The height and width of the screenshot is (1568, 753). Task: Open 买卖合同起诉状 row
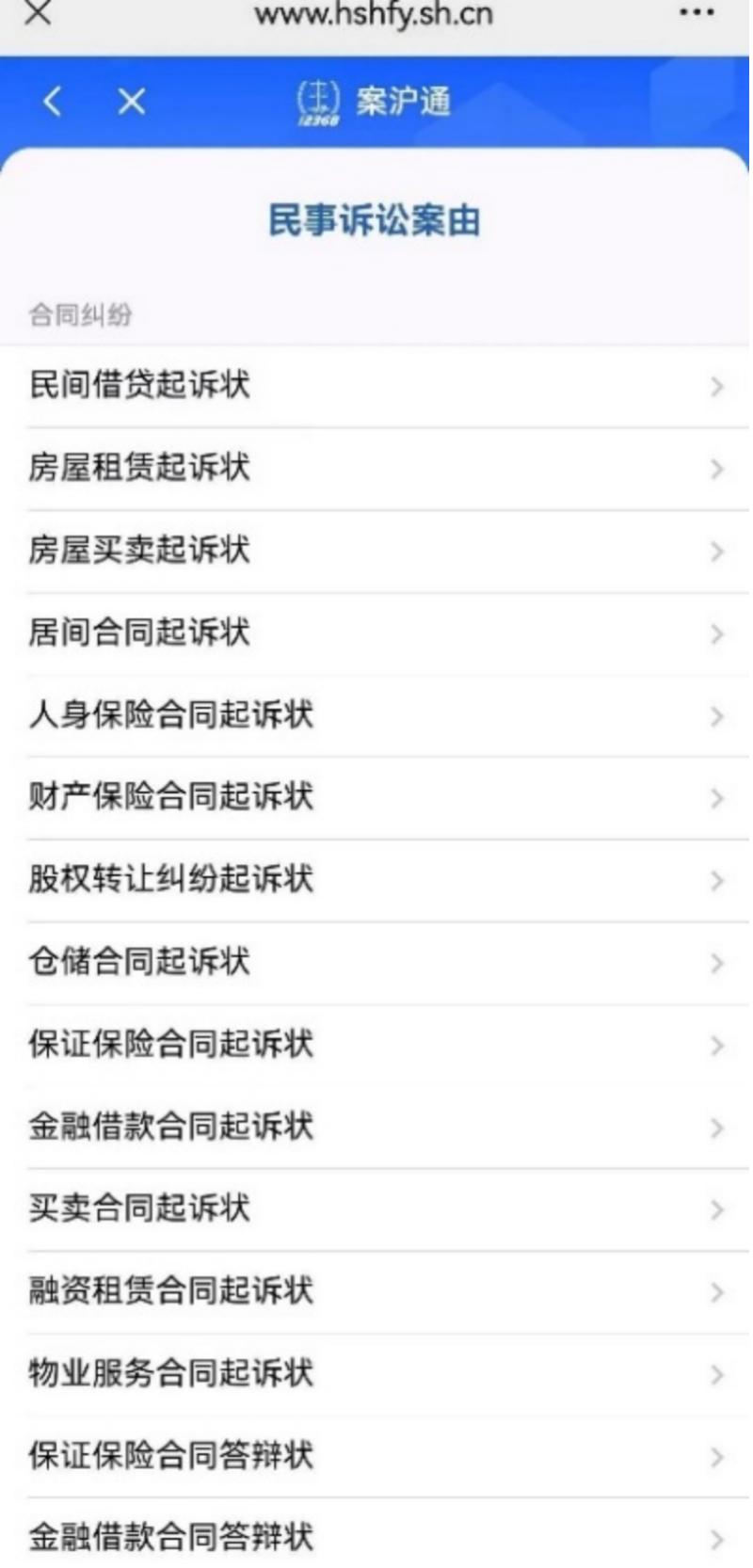click(376, 1208)
